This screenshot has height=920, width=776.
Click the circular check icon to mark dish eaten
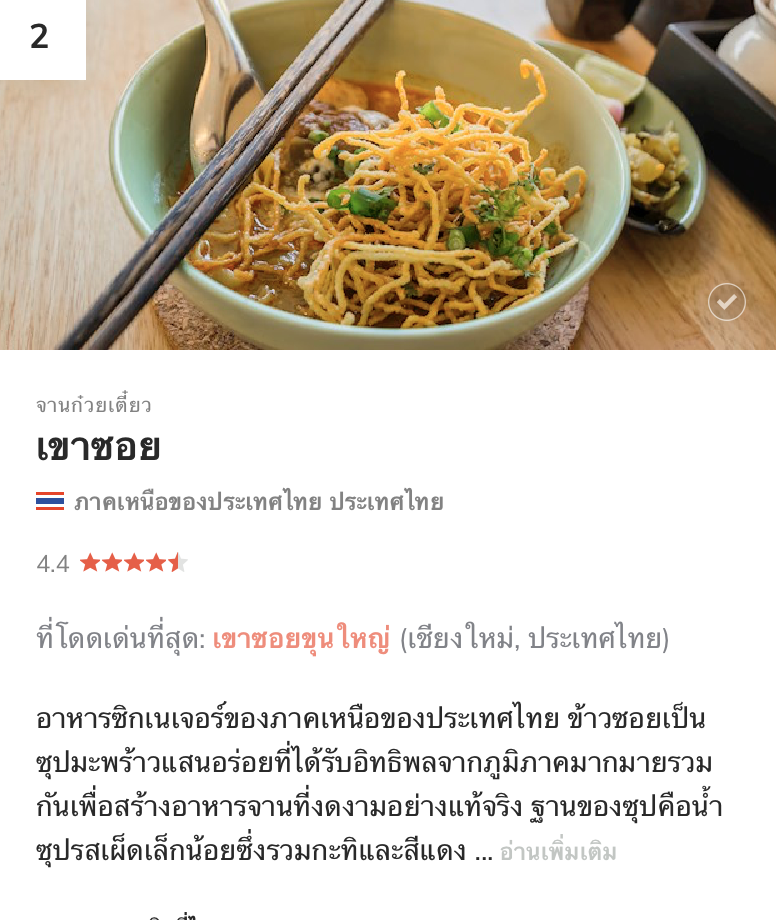pos(727,302)
